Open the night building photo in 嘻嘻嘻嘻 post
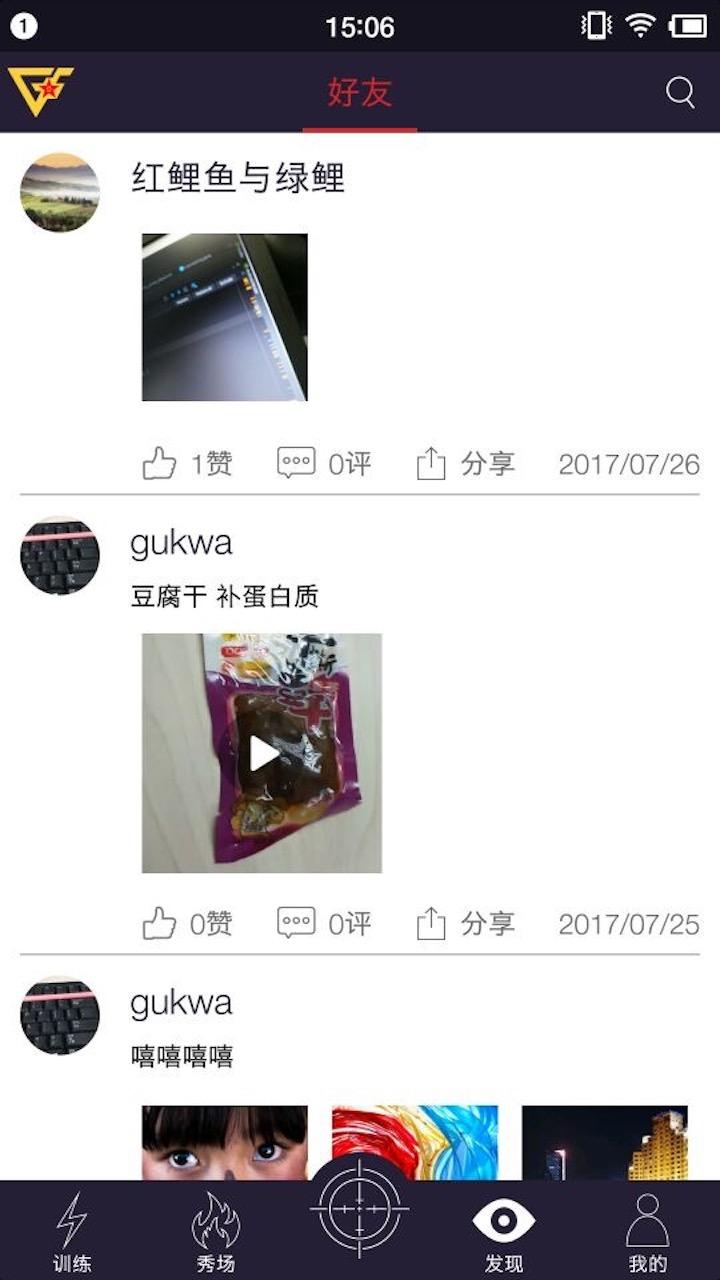 pyautogui.click(x=604, y=1142)
